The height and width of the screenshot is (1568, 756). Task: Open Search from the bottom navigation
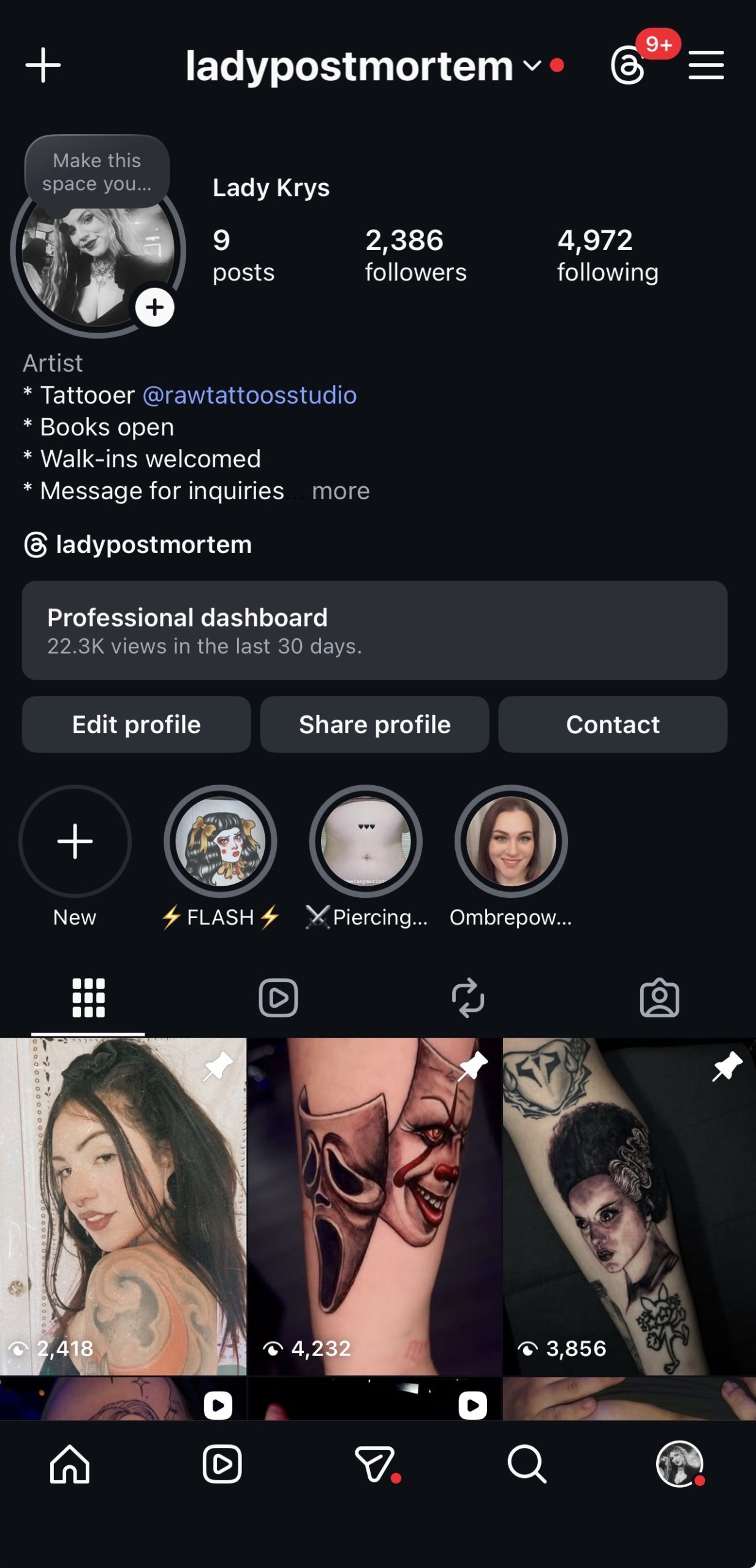(x=527, y=1463)
